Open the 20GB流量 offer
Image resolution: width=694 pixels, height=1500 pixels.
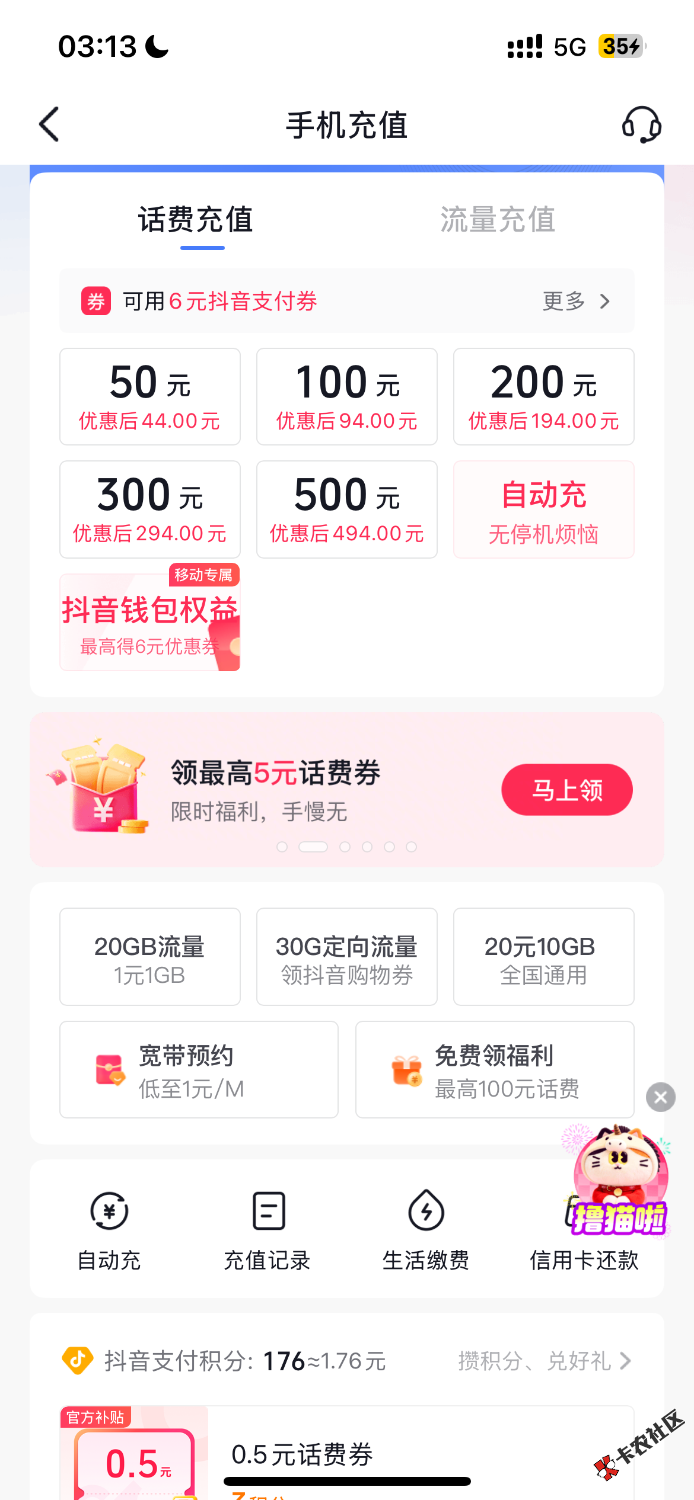click(150, 957)
